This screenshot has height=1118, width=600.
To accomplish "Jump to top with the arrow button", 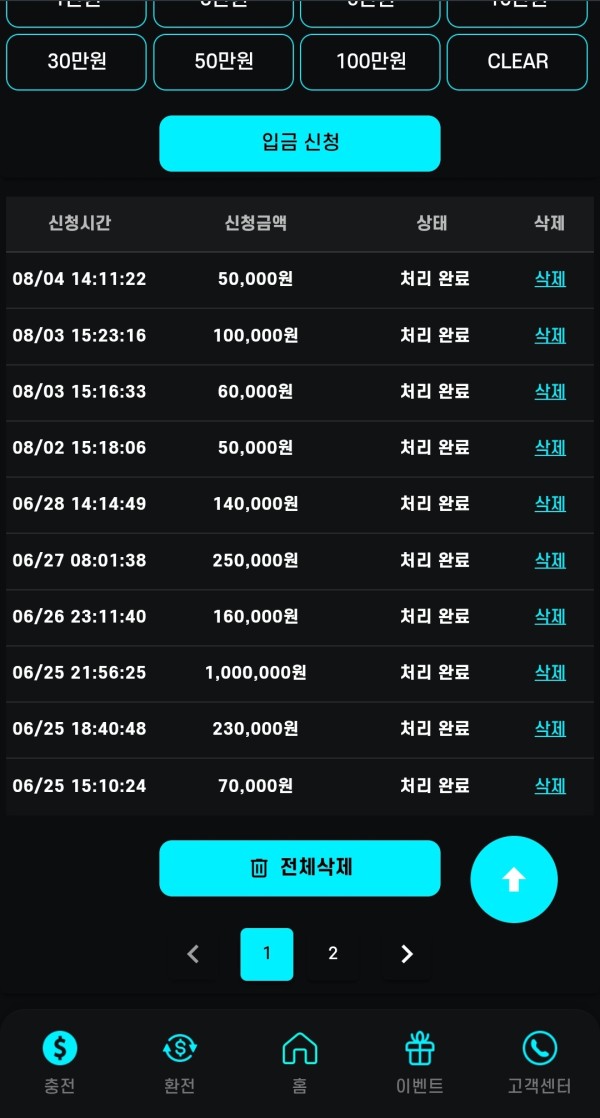I will click(514, 880).
